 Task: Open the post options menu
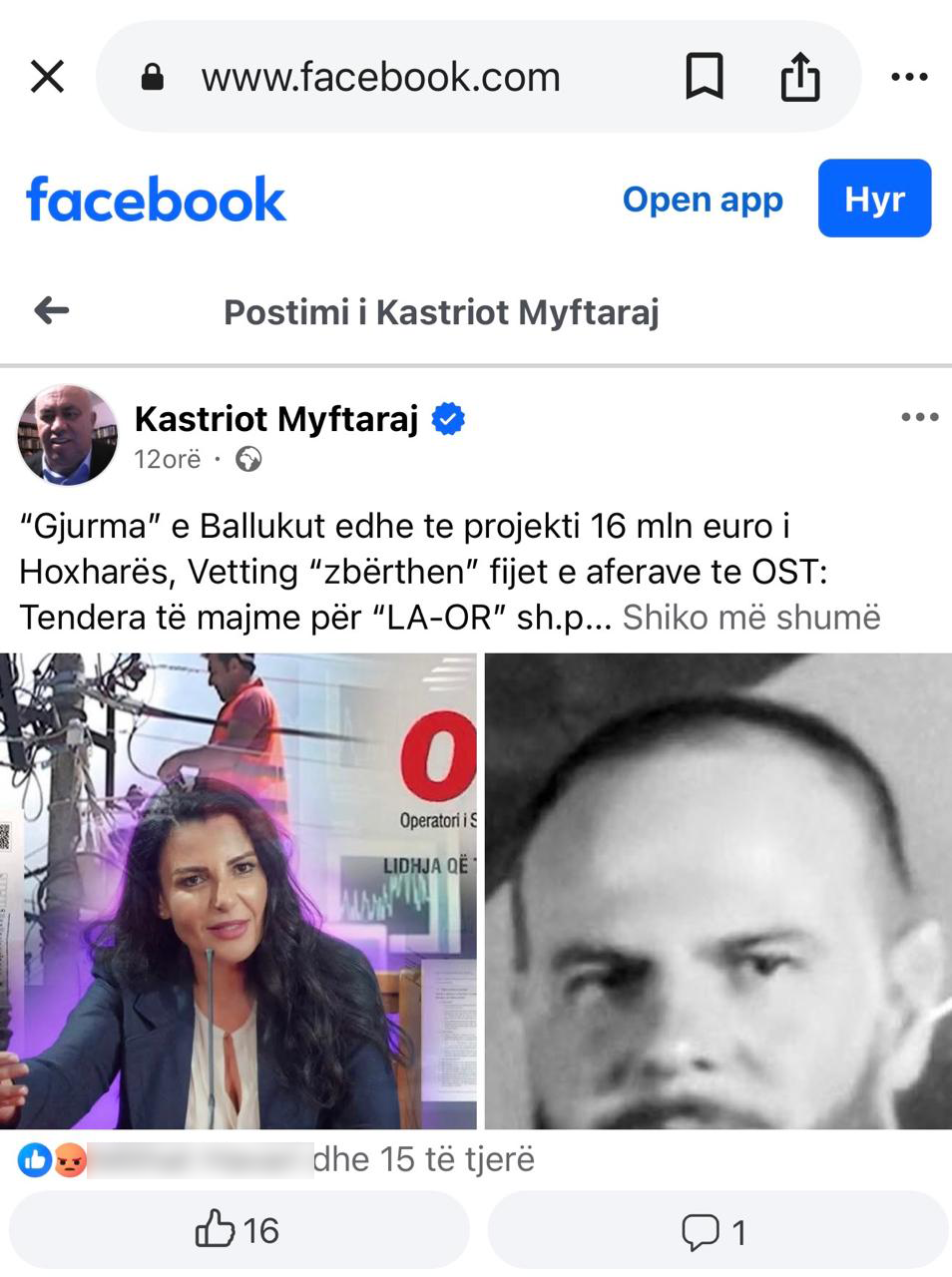(x=918, y=417)
